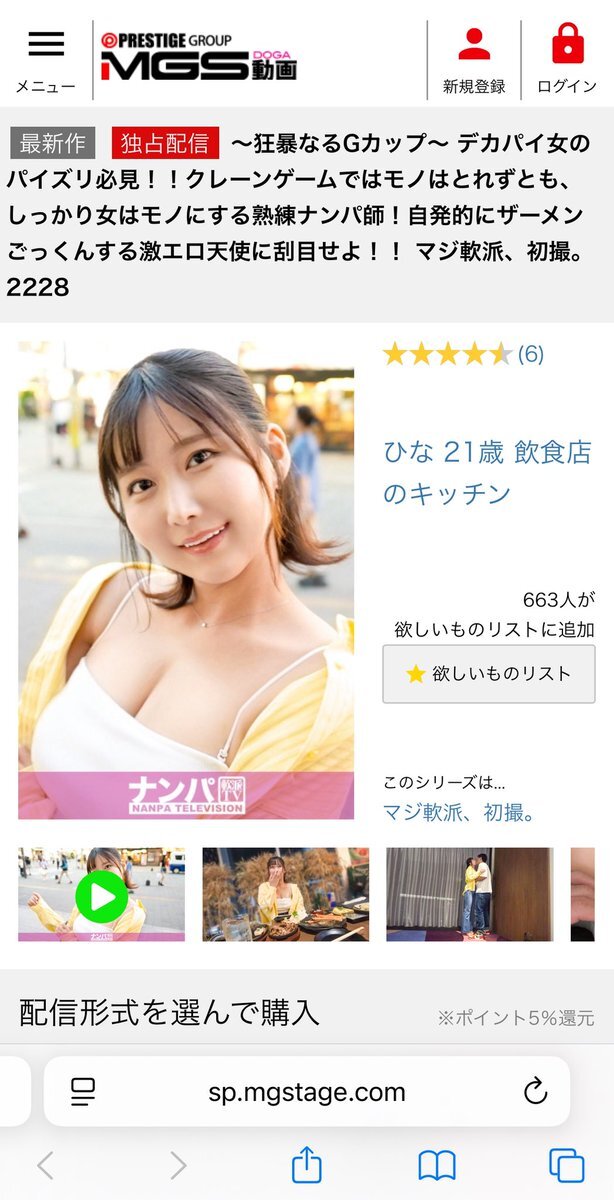Viewport: 614px width, 1200px height.
Task: Reload the page
Action: 535,1091
